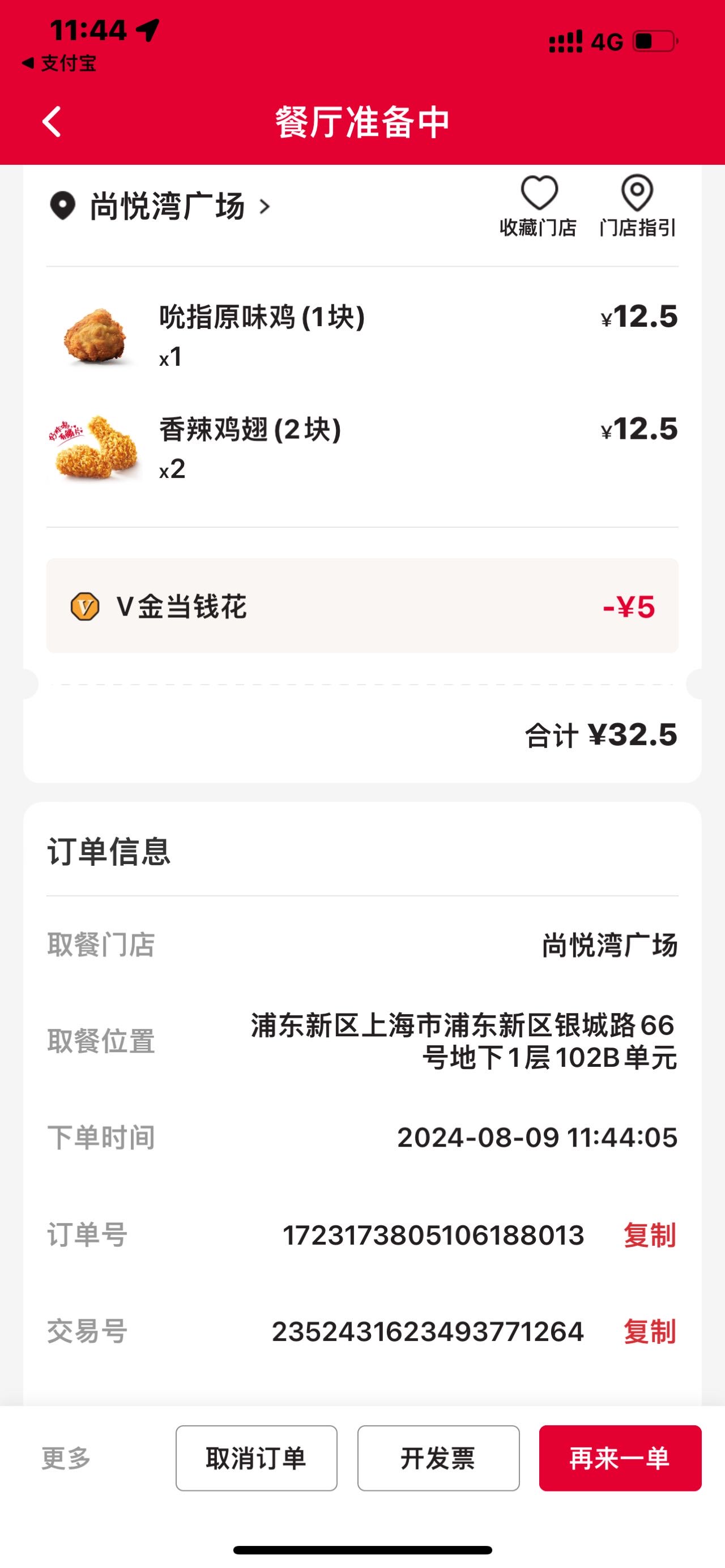Go back using the header arrow
The width and height of the screenshot is (725, 1568).
click(x=52, y=122)
